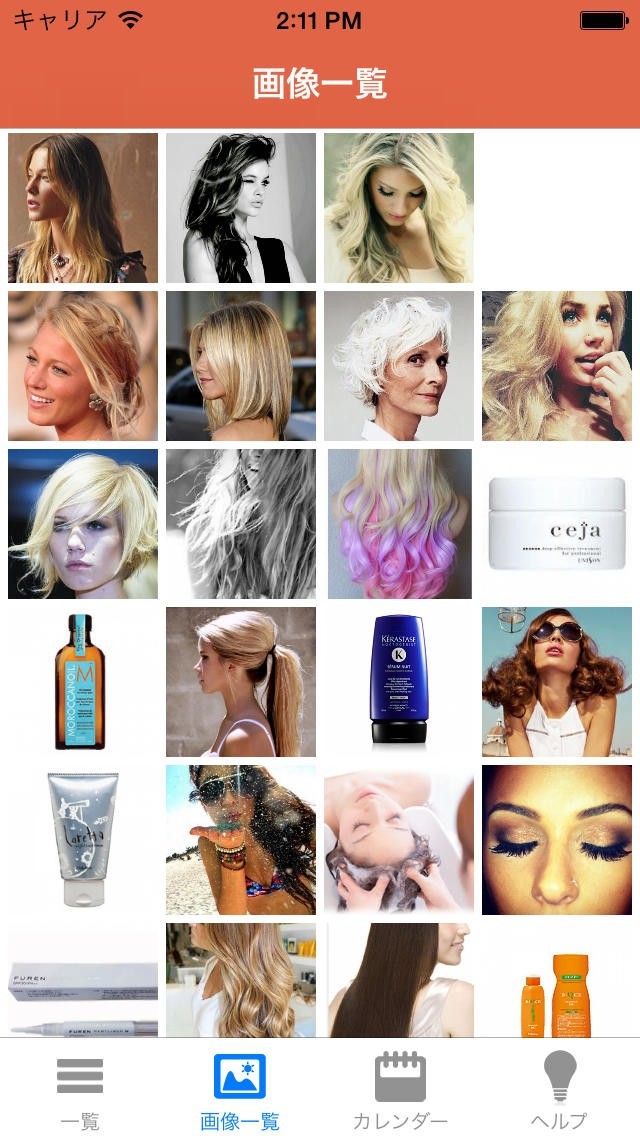The width and height of the screenshot is (640, 1136).
Task: Open the woman blowing glitter beach photo
Action: click(x=241, y=840)
